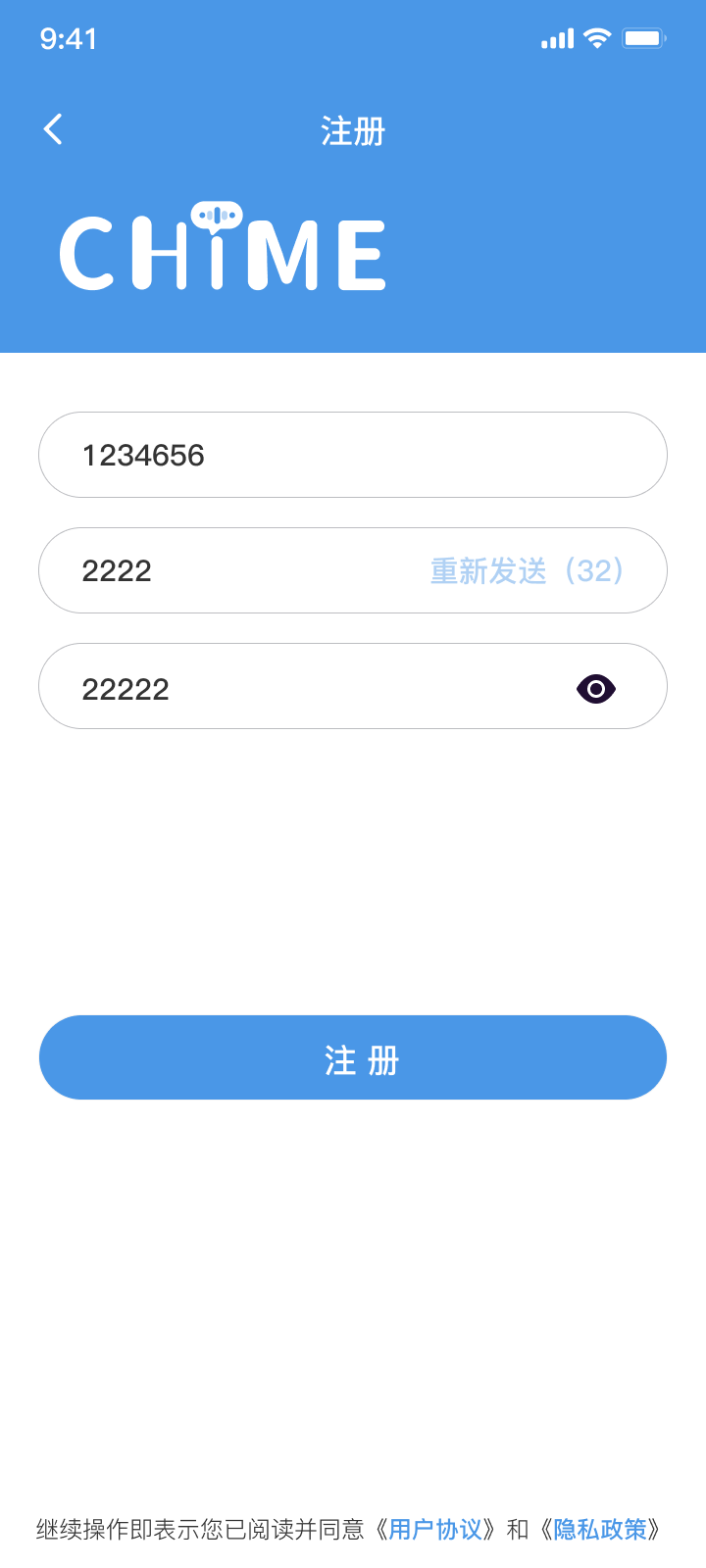The height and width of the screenshot is (1568, 706).
Task: Click the speech bubble icon above the CHIME wordmark
Action: point(216,213)
